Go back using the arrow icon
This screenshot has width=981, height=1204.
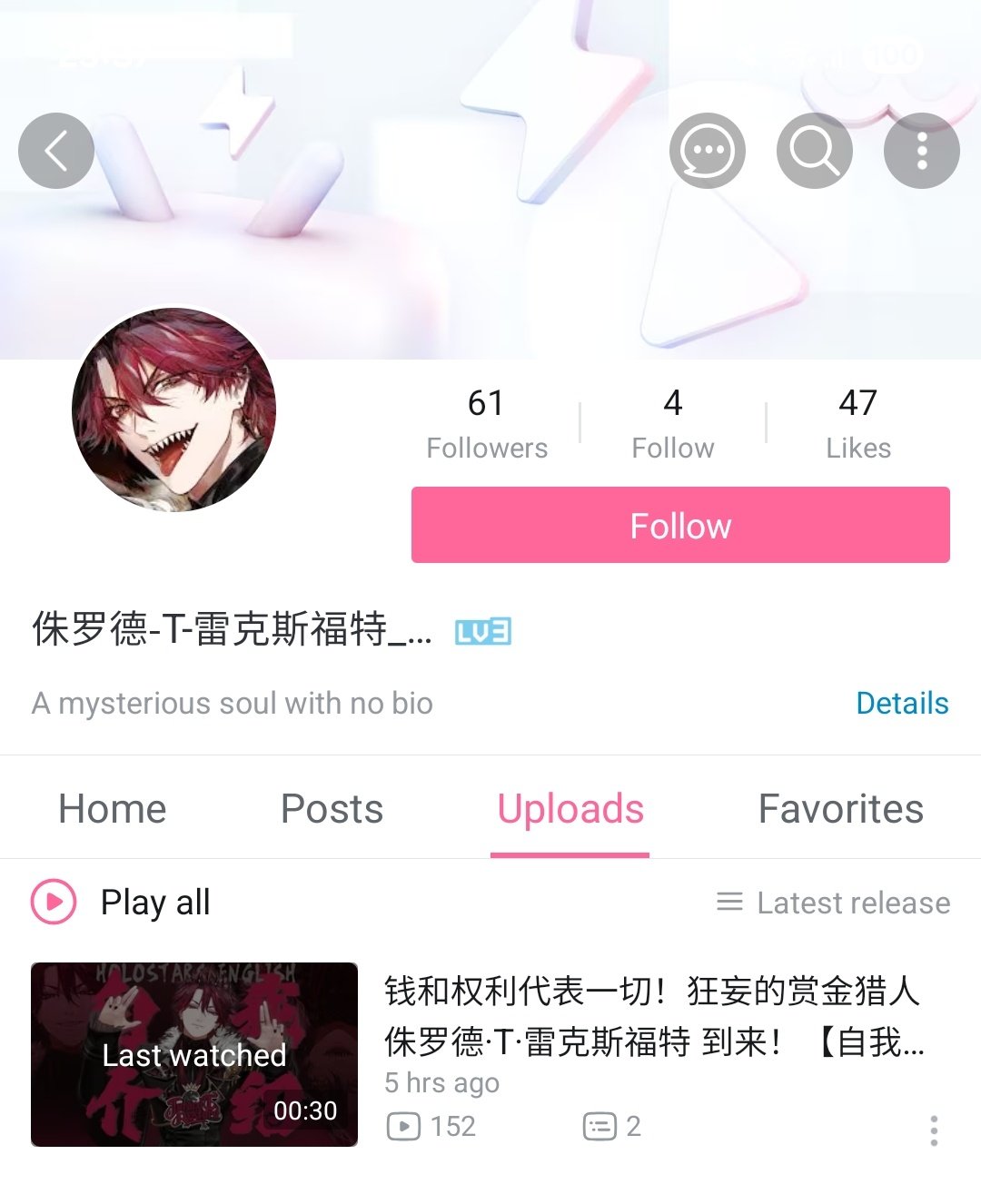[x=56, y=151]
